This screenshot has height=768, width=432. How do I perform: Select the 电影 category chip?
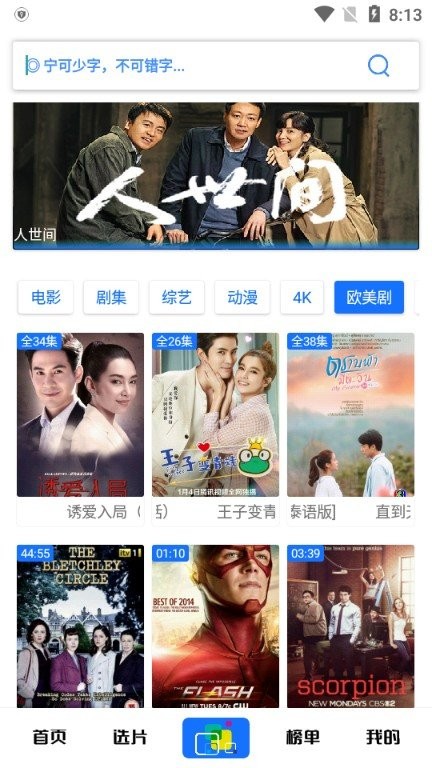point(46,297)
